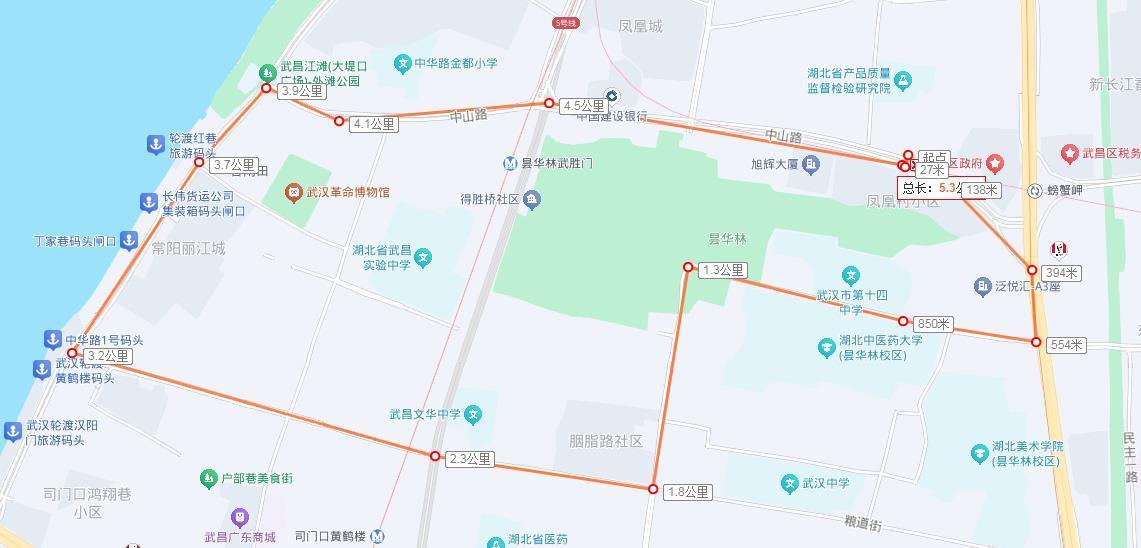Open the 湖北省产品质量监督检验研究院 marker

pyautogui.click(x=903, y=80)
